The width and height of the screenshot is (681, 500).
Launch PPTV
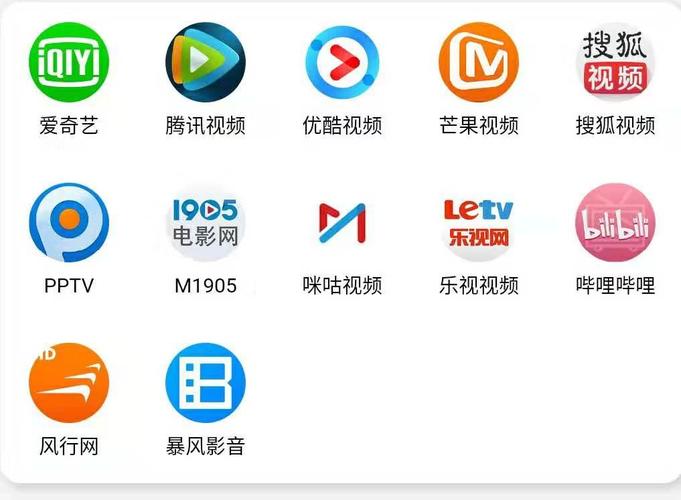69,223
